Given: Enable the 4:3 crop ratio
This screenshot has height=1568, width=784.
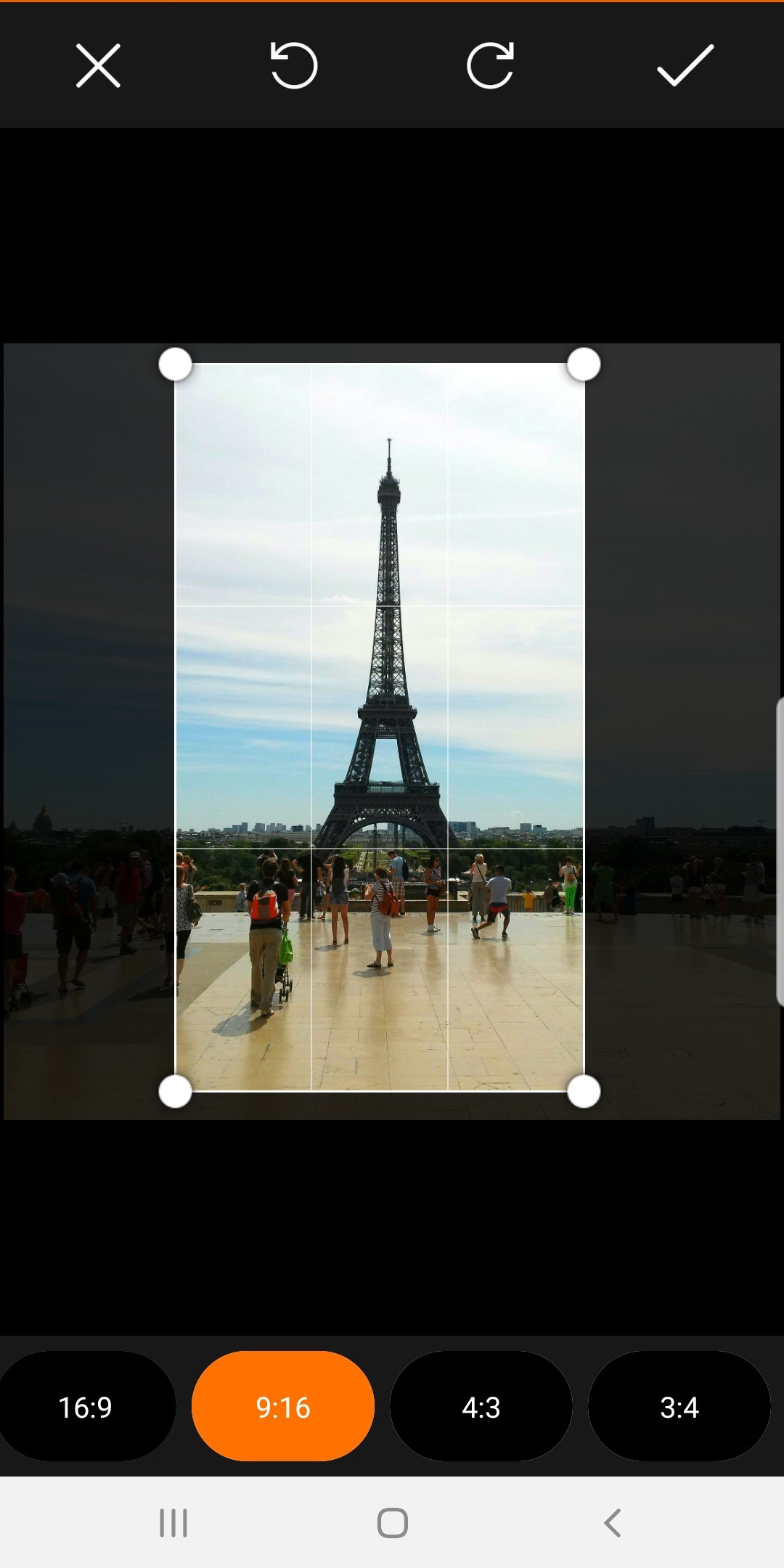Looking at the screenshot, I should [481, 1406].
